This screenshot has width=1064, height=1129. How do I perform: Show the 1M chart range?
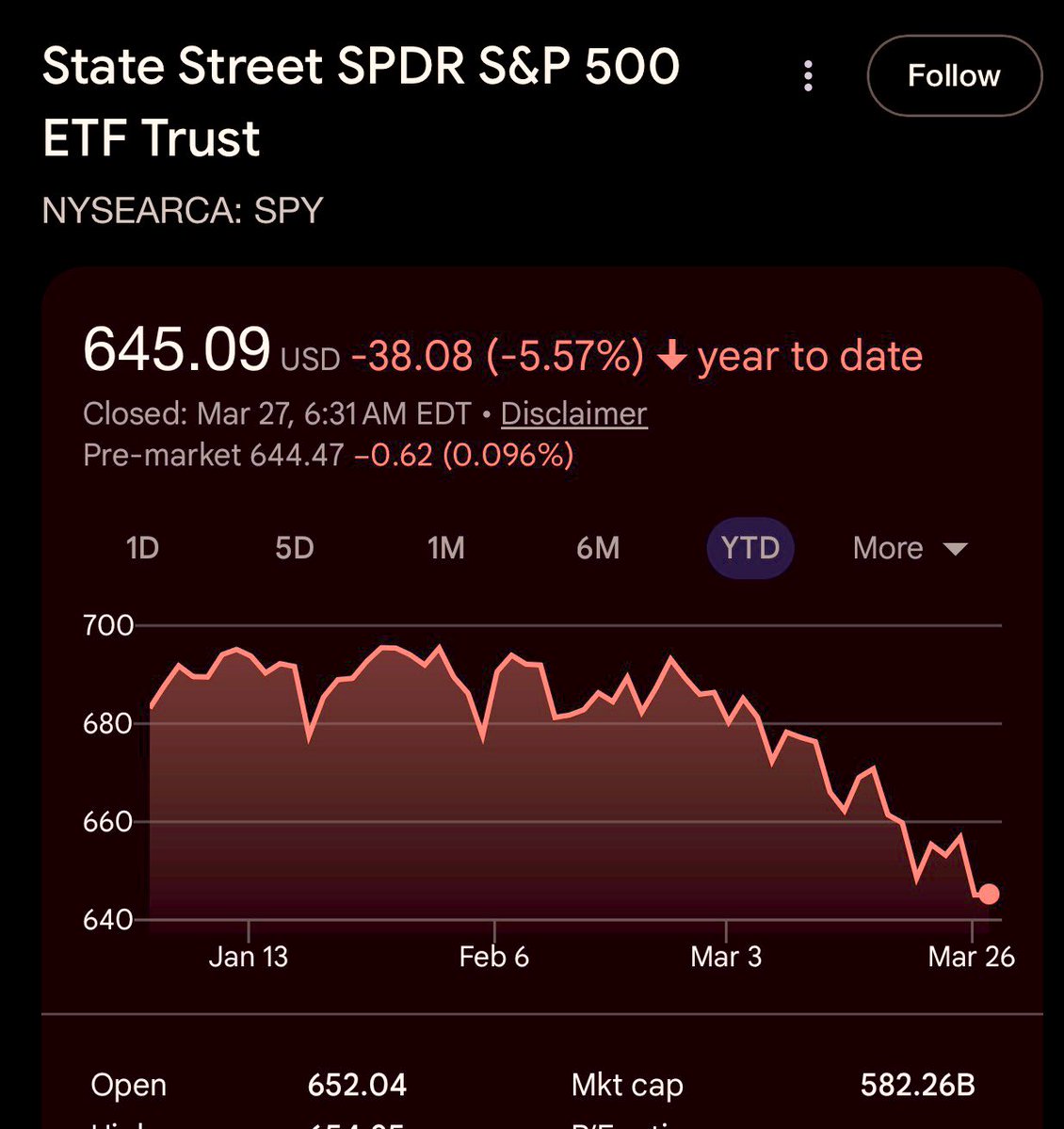445,548
